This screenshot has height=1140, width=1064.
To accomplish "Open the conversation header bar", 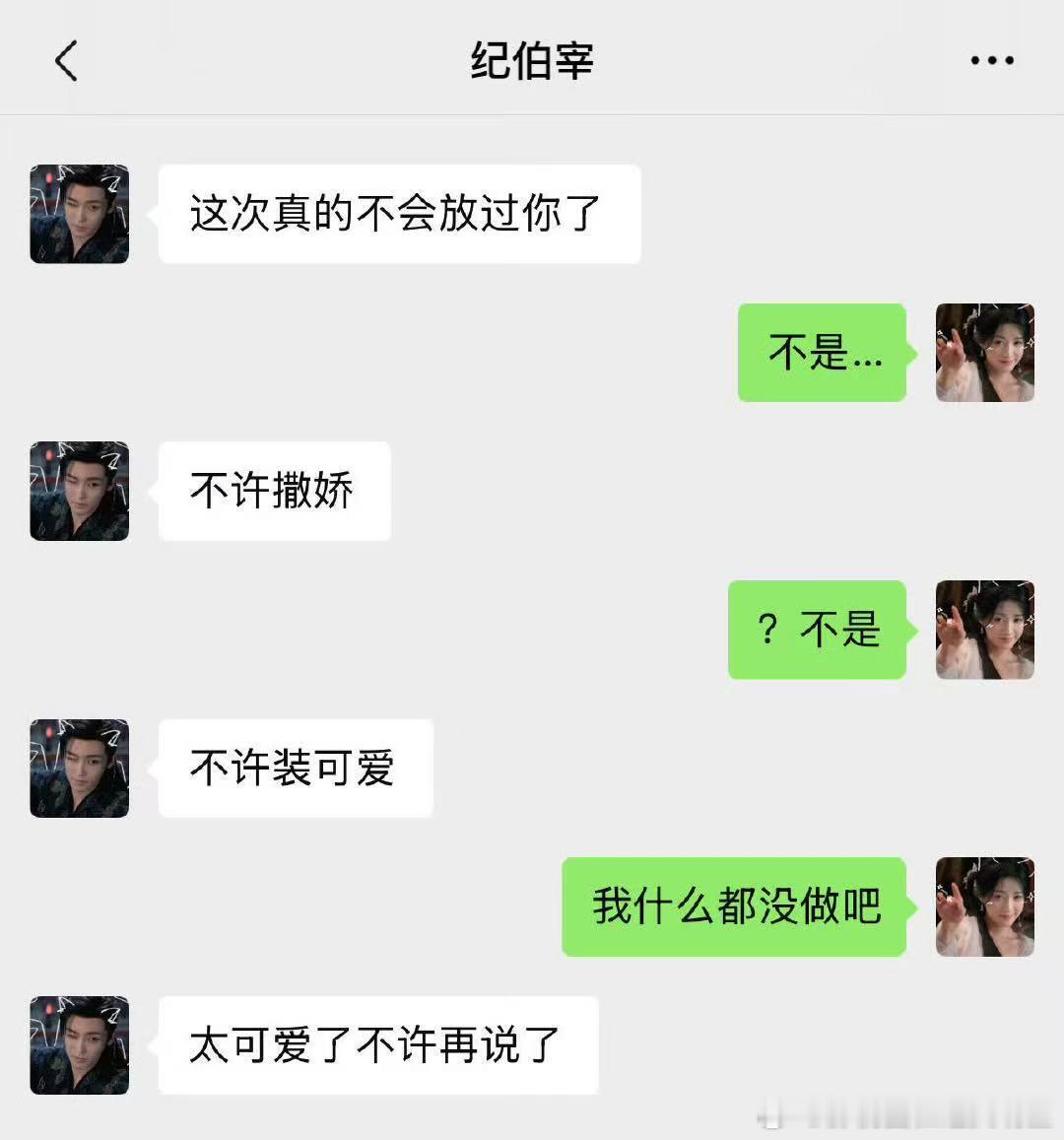I will click(532, 59).
